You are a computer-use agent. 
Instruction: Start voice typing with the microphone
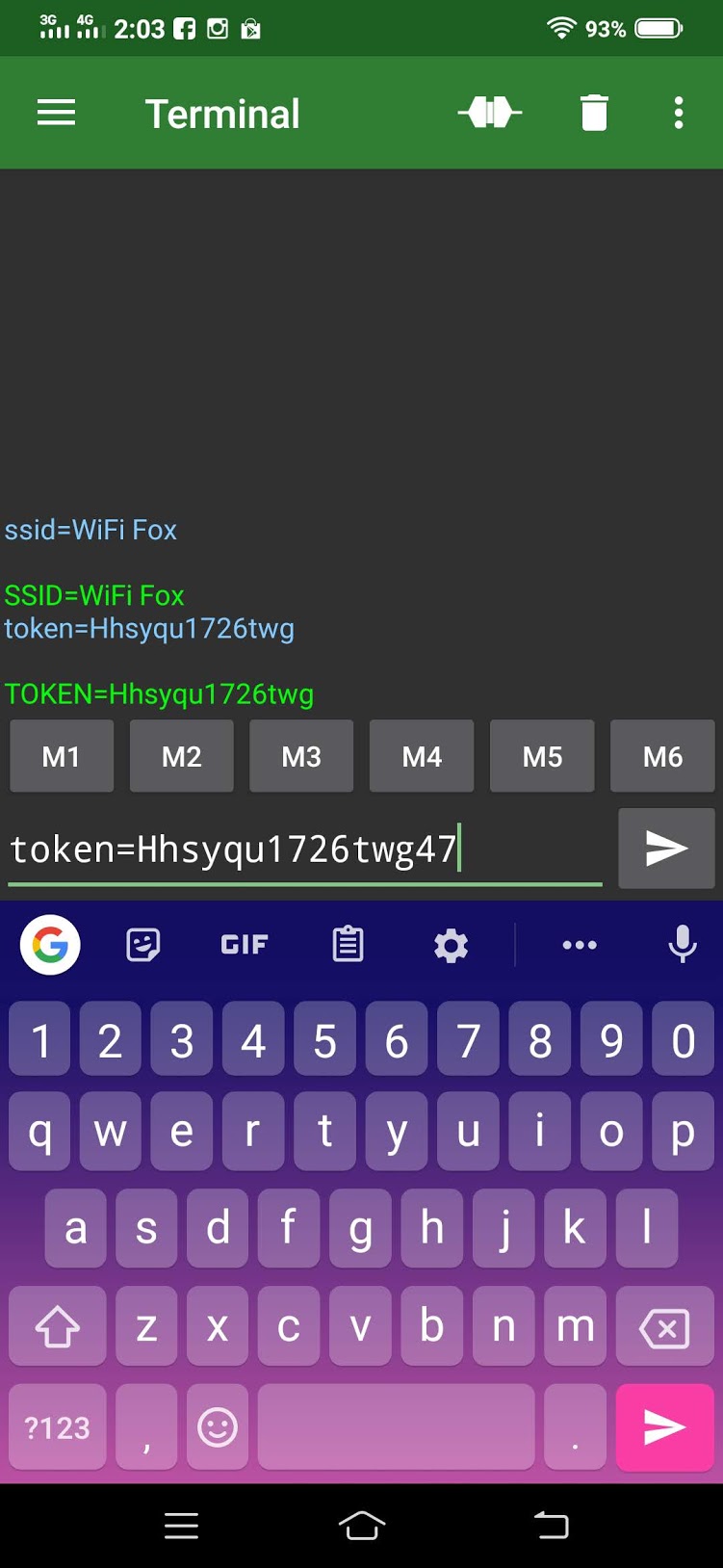(x=683, y=945)
